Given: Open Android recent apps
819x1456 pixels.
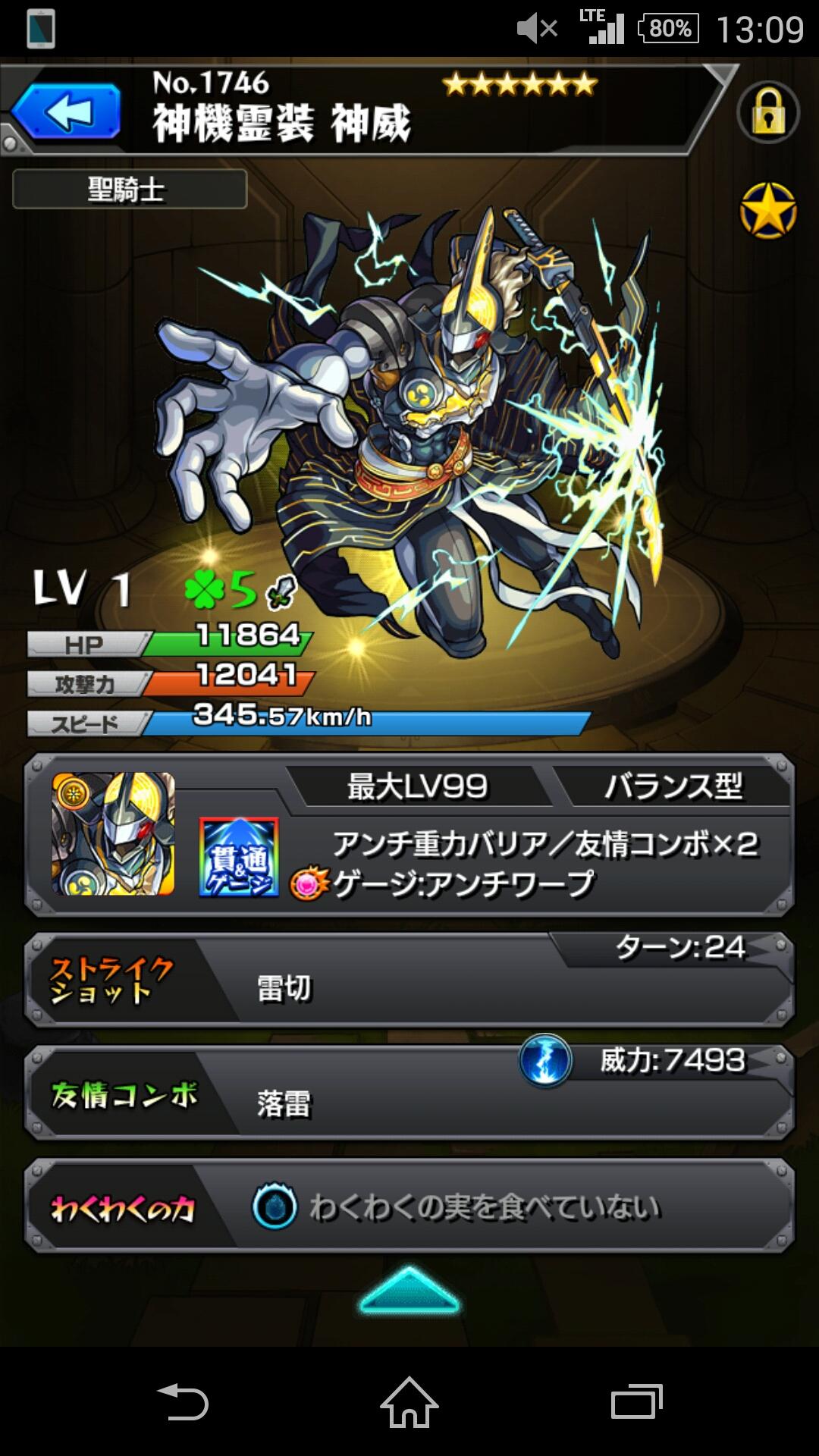Looking at the screenshot, I should (635, 1401).
